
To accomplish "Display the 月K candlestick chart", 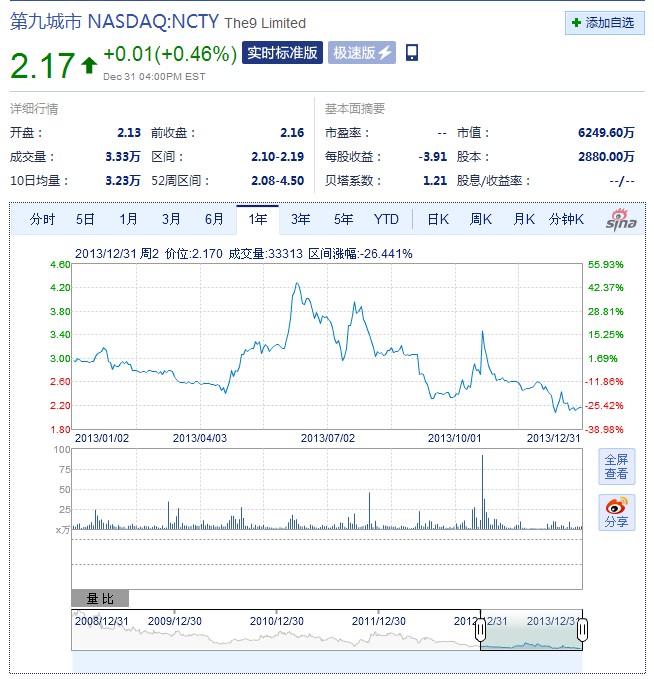I will coord(524,220).
